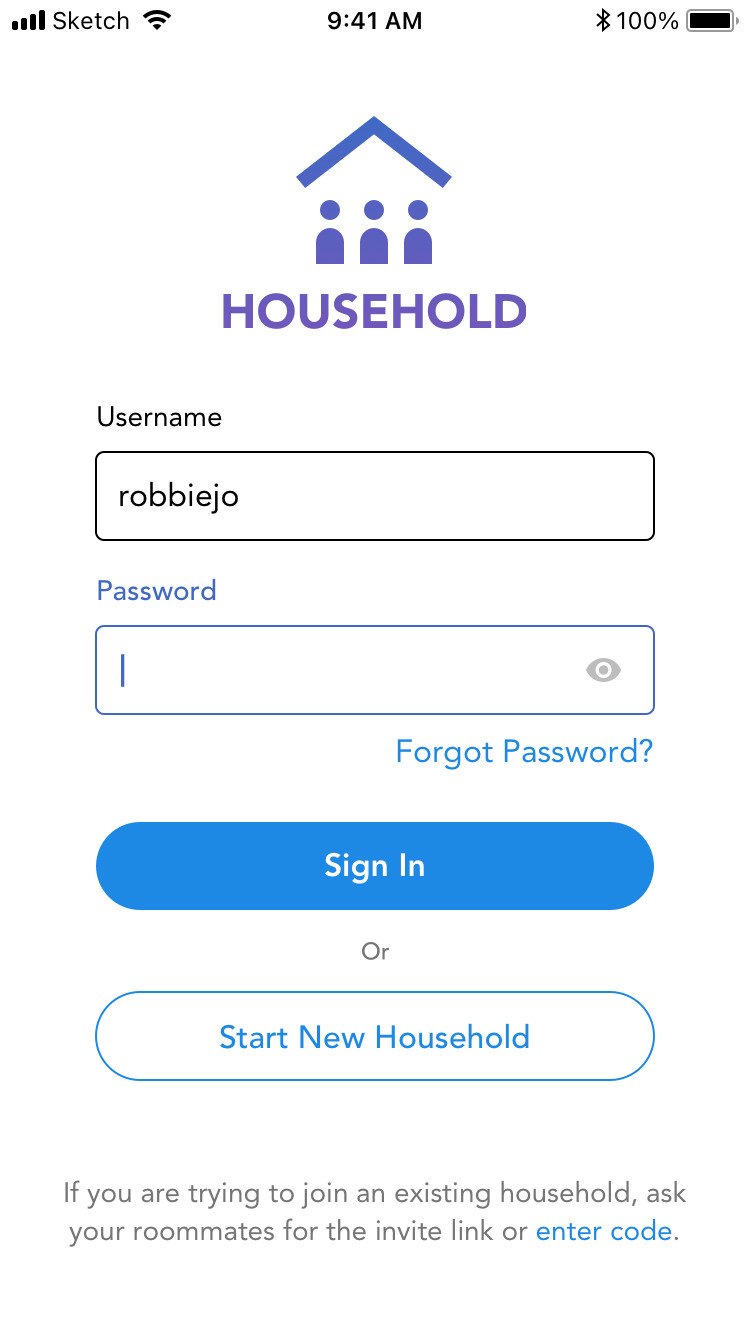This screenshot has height=1334, width=750.
Task: Tap the Username field containing robbiejo
Action: (x=375, y=496)
